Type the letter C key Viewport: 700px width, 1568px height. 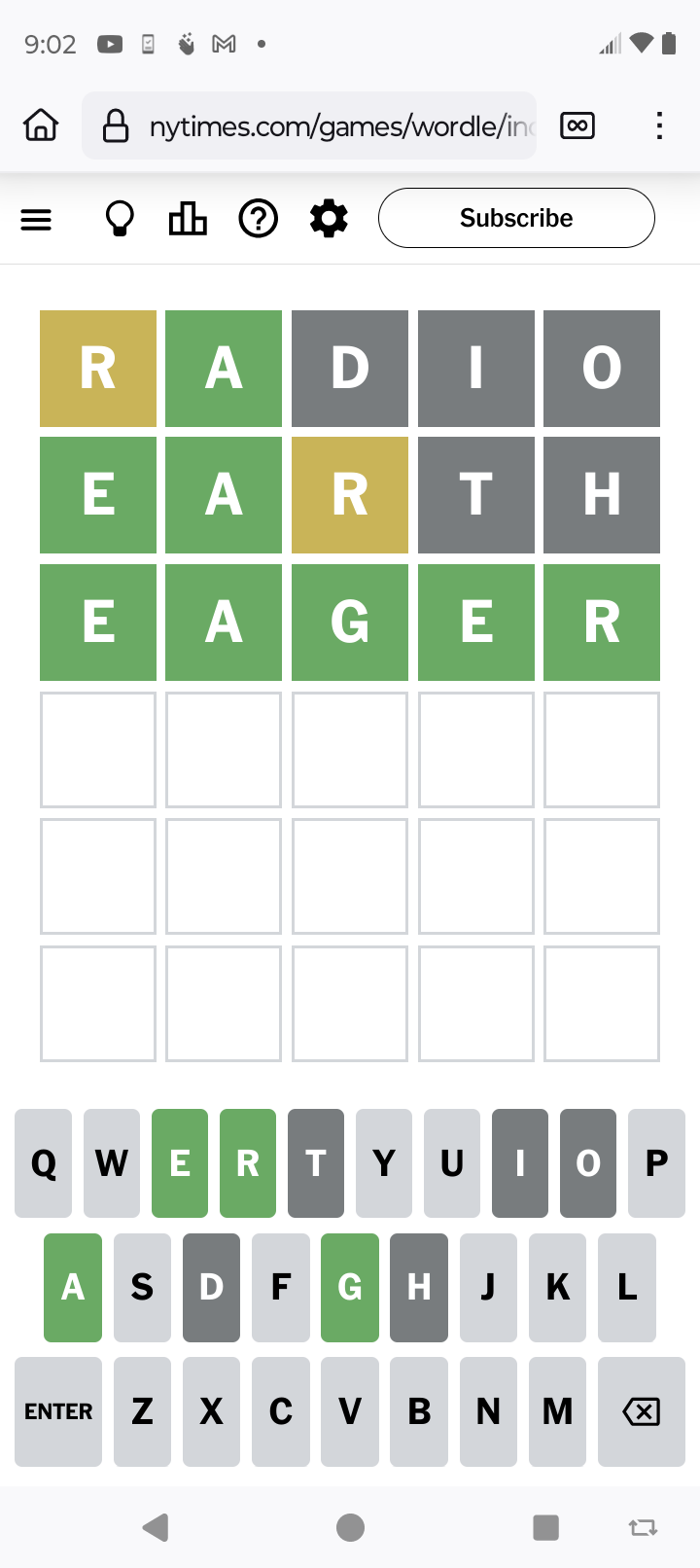281,1411
